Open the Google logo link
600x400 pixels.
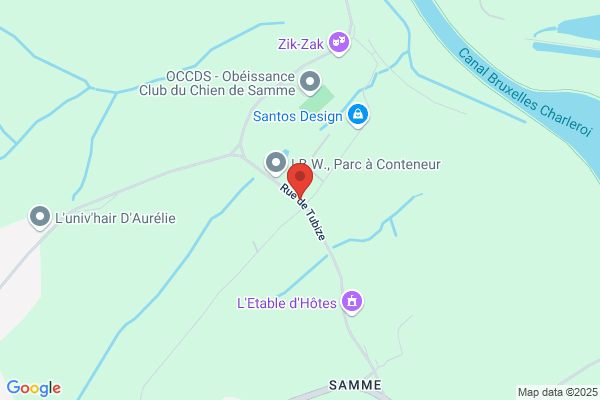click(x=33, y=388)
